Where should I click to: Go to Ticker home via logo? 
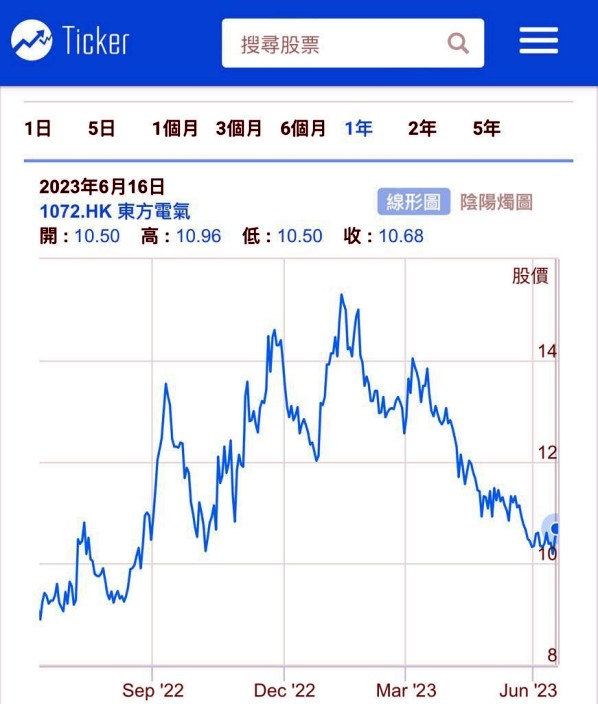(x=70, y=40)
